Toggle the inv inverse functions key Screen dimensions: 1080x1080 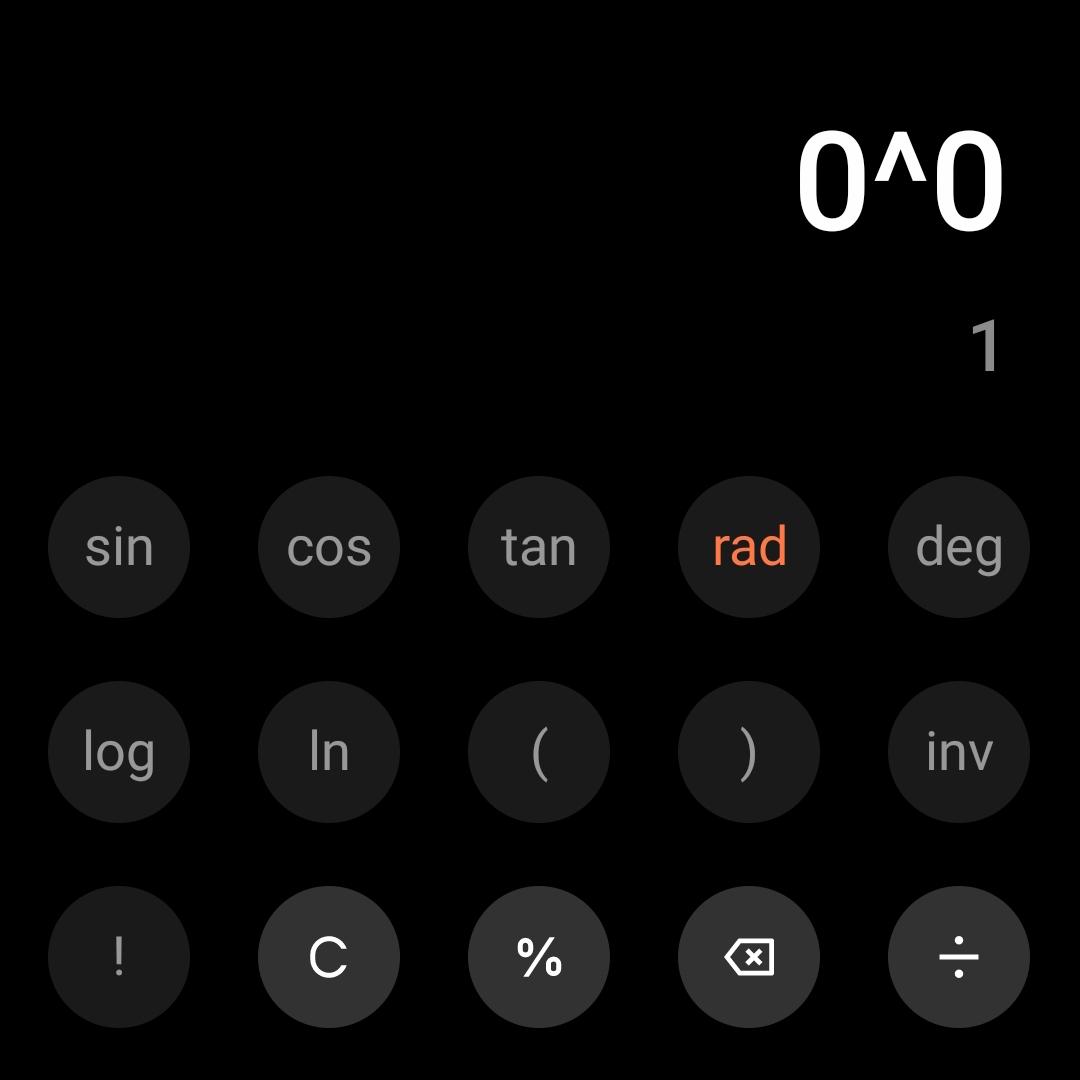point(959,752)
